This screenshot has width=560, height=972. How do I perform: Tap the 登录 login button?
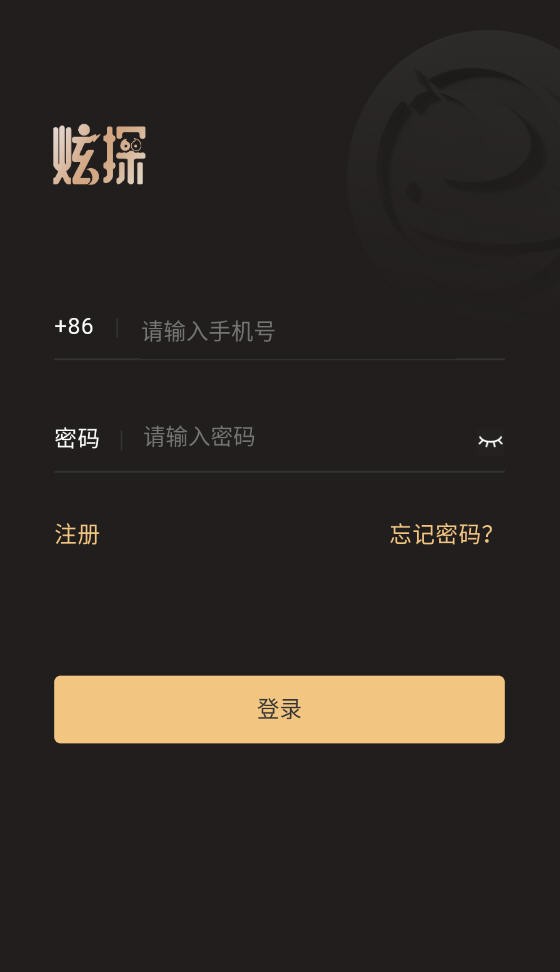[x=279, y=709]
